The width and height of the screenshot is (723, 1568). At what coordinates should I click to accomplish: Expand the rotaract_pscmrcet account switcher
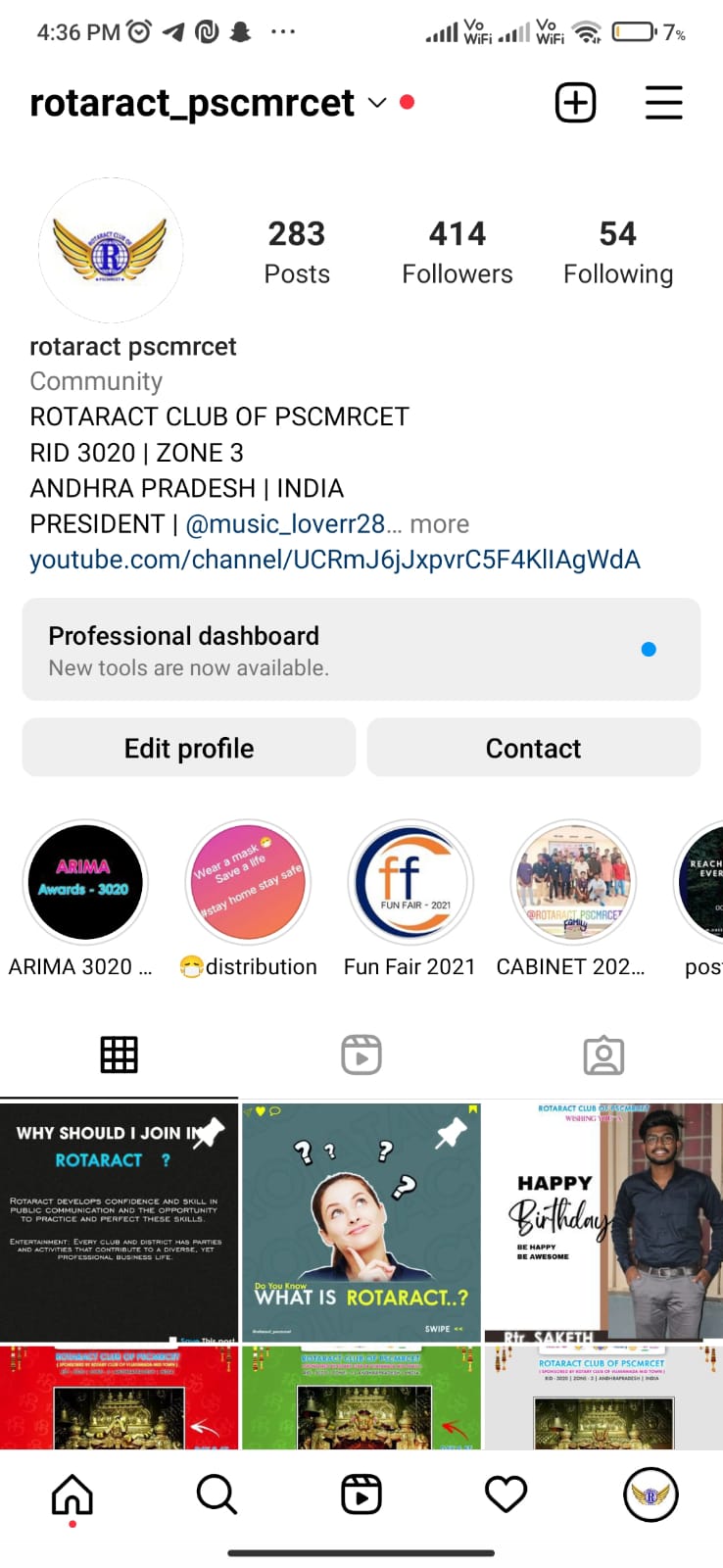point(377,103)
